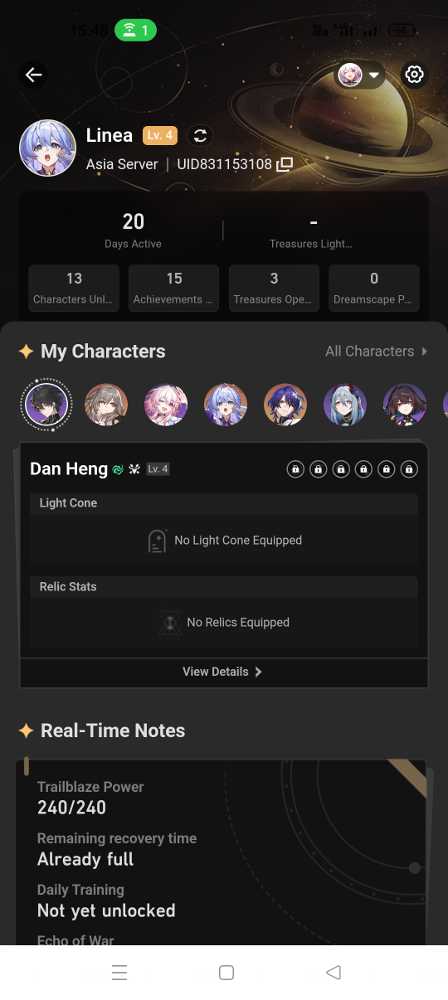448x1000 pixels.
Task: Select the pink-haired character avatar
Action: click(x=166, y=404)
